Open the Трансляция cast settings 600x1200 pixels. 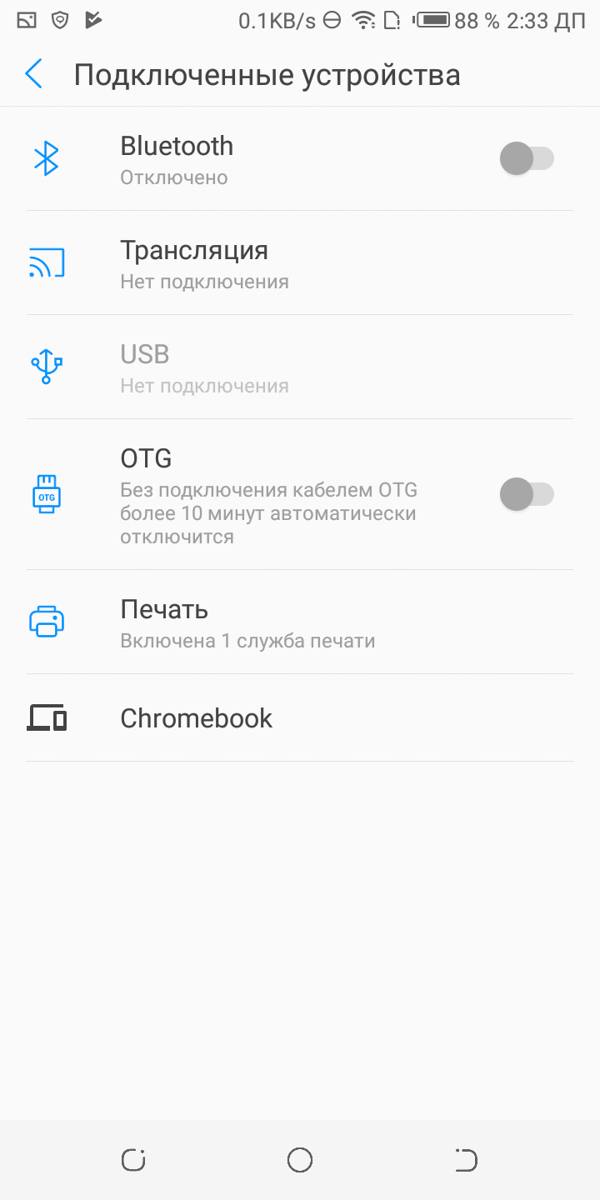tap(300, 263)
